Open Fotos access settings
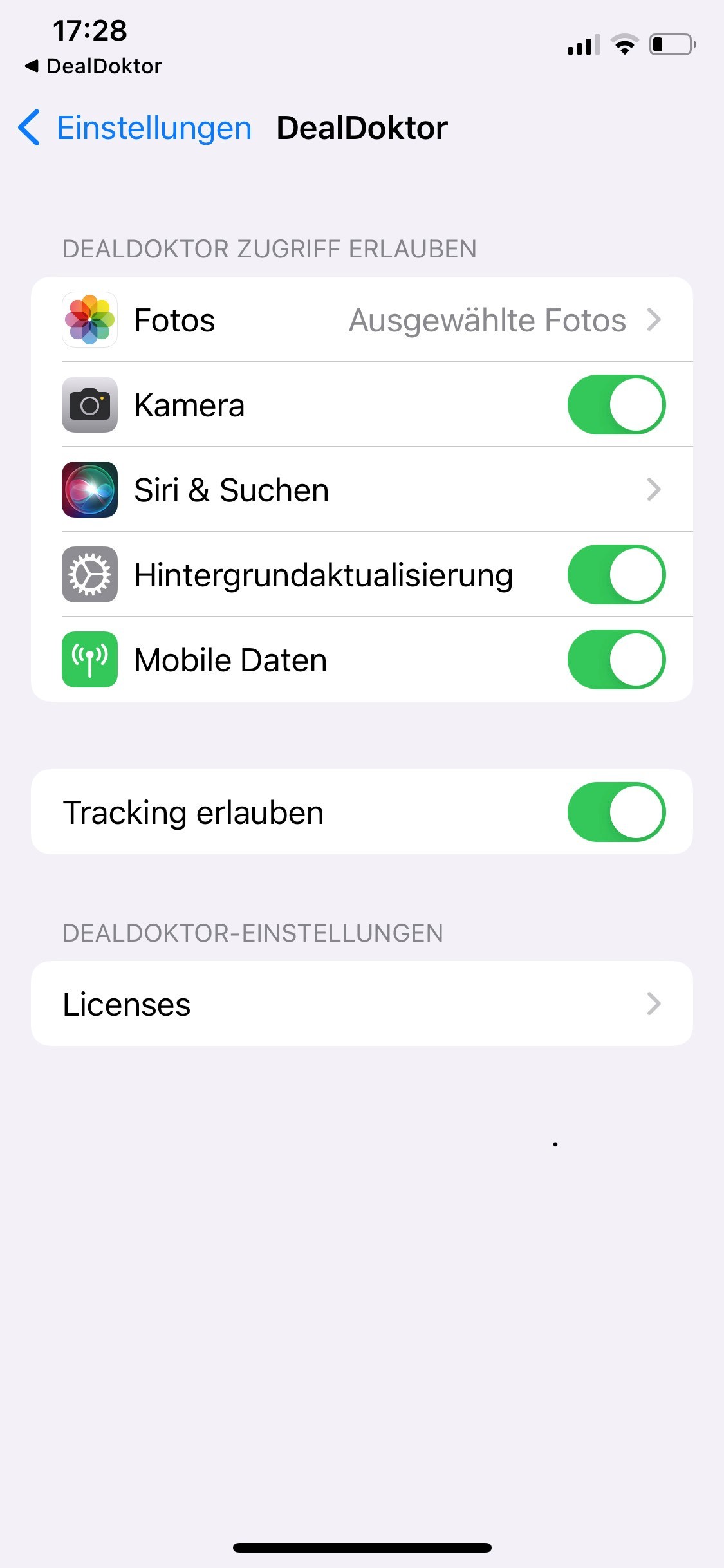Viewport: 724px width, 1568px height. [362, 320]
